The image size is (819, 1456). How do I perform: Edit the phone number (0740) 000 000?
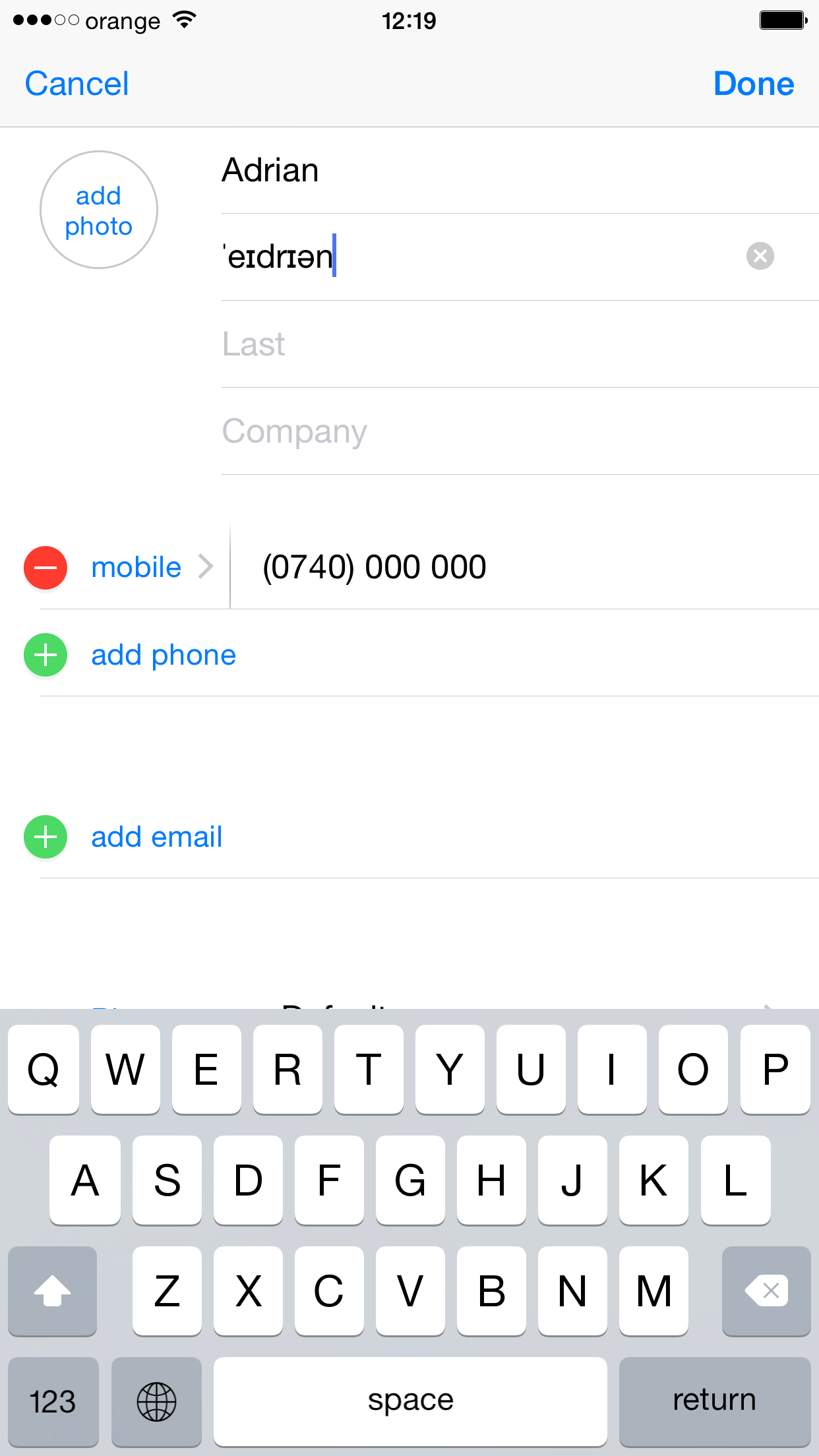tap(524, 567)
